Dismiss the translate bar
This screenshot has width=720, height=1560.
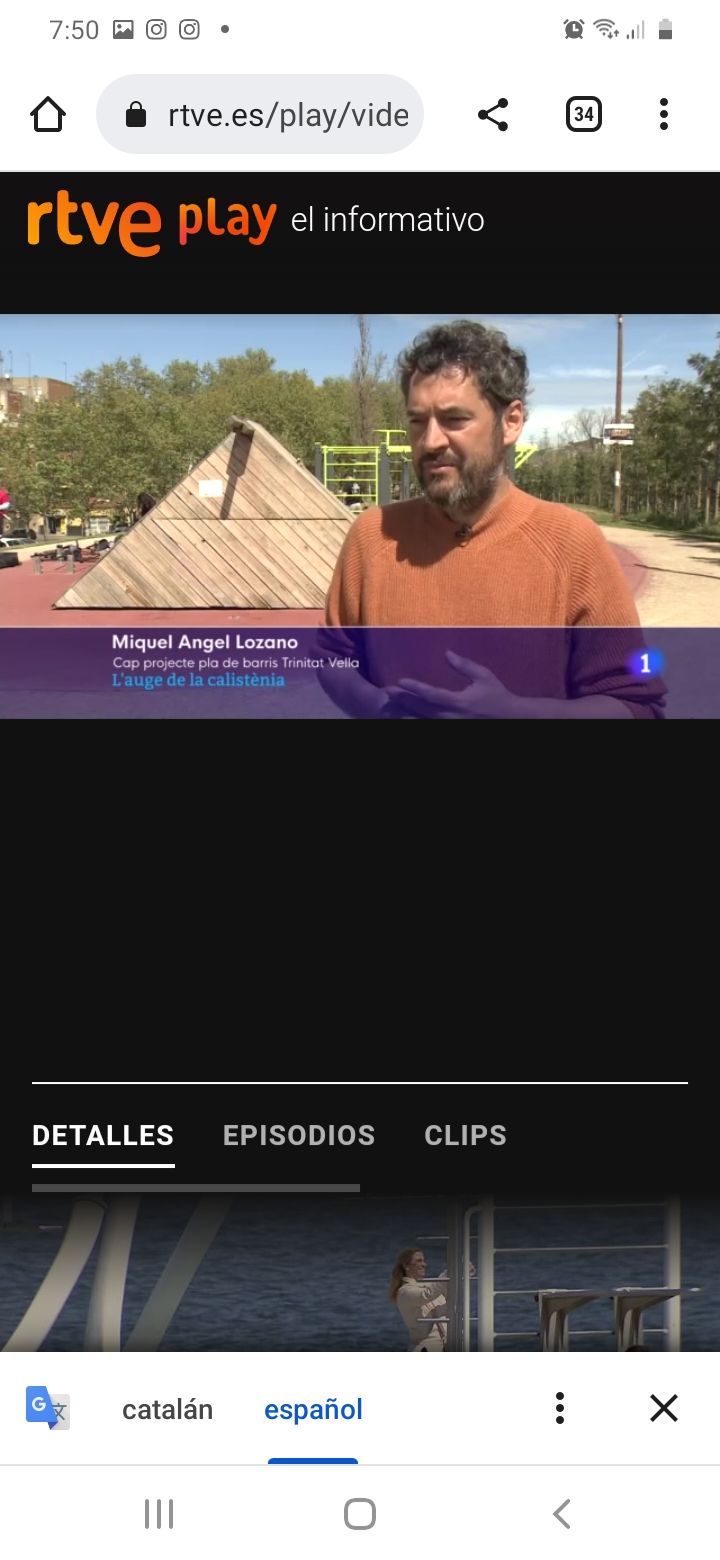664,1408
